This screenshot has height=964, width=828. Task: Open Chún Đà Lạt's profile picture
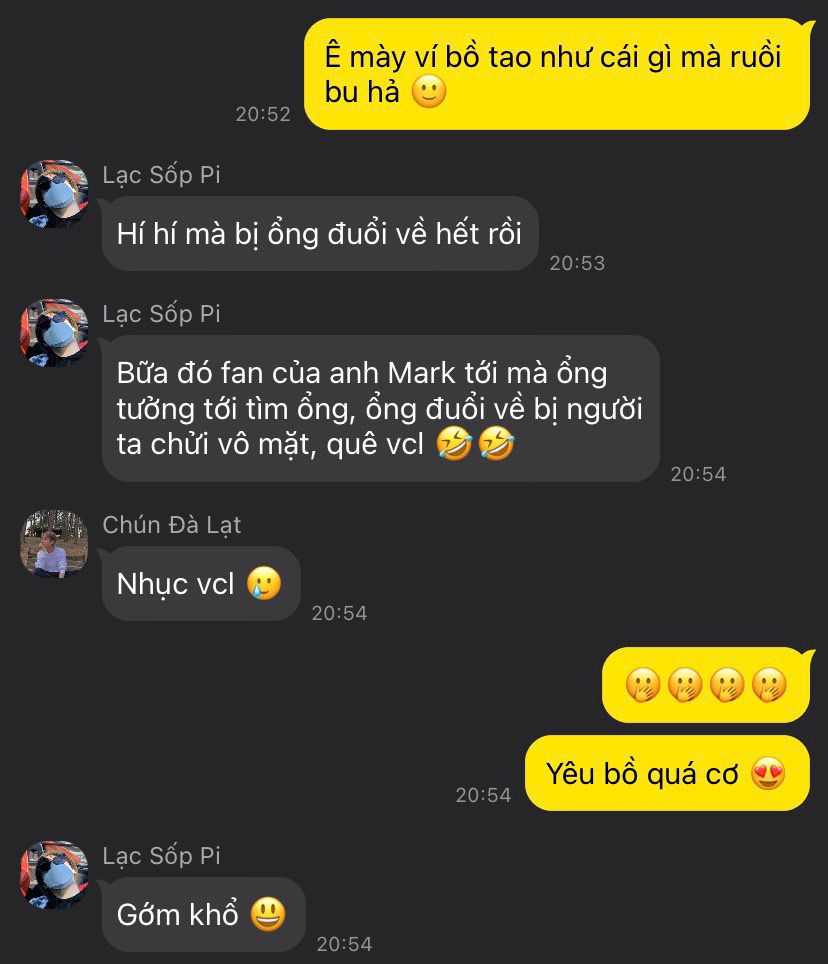pyautogui.click(x=54, y=544)
